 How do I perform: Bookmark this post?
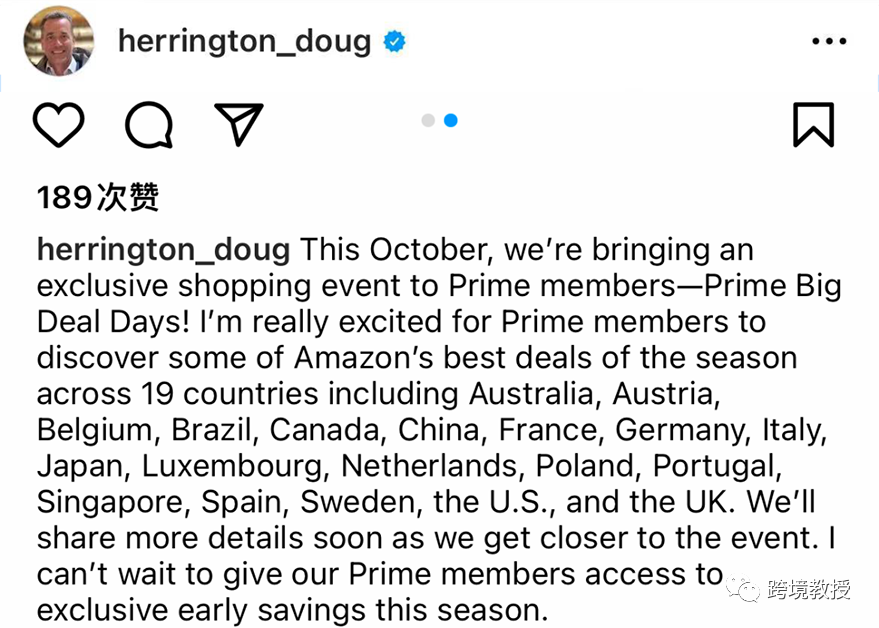click(x=812, y=125)
